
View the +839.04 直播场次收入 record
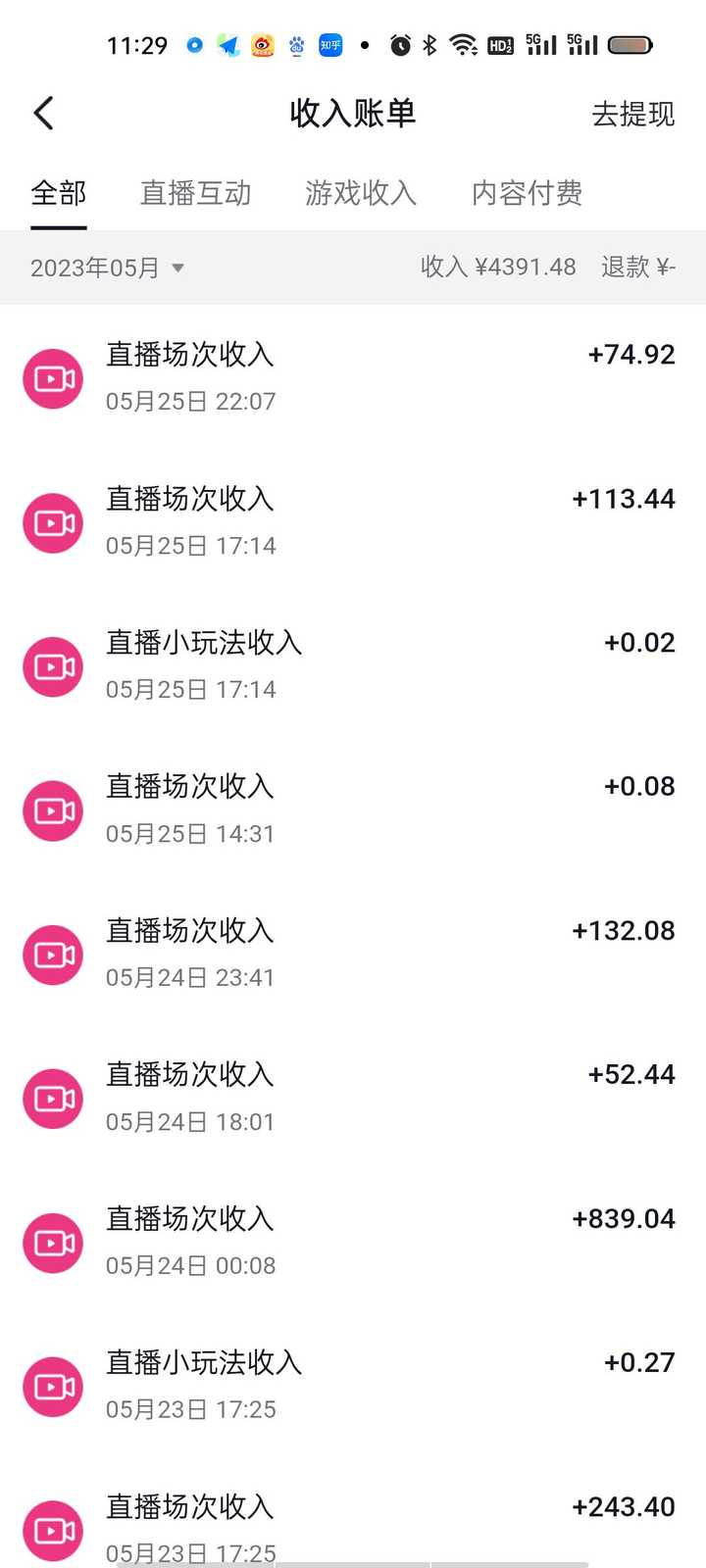point(353,1242)
